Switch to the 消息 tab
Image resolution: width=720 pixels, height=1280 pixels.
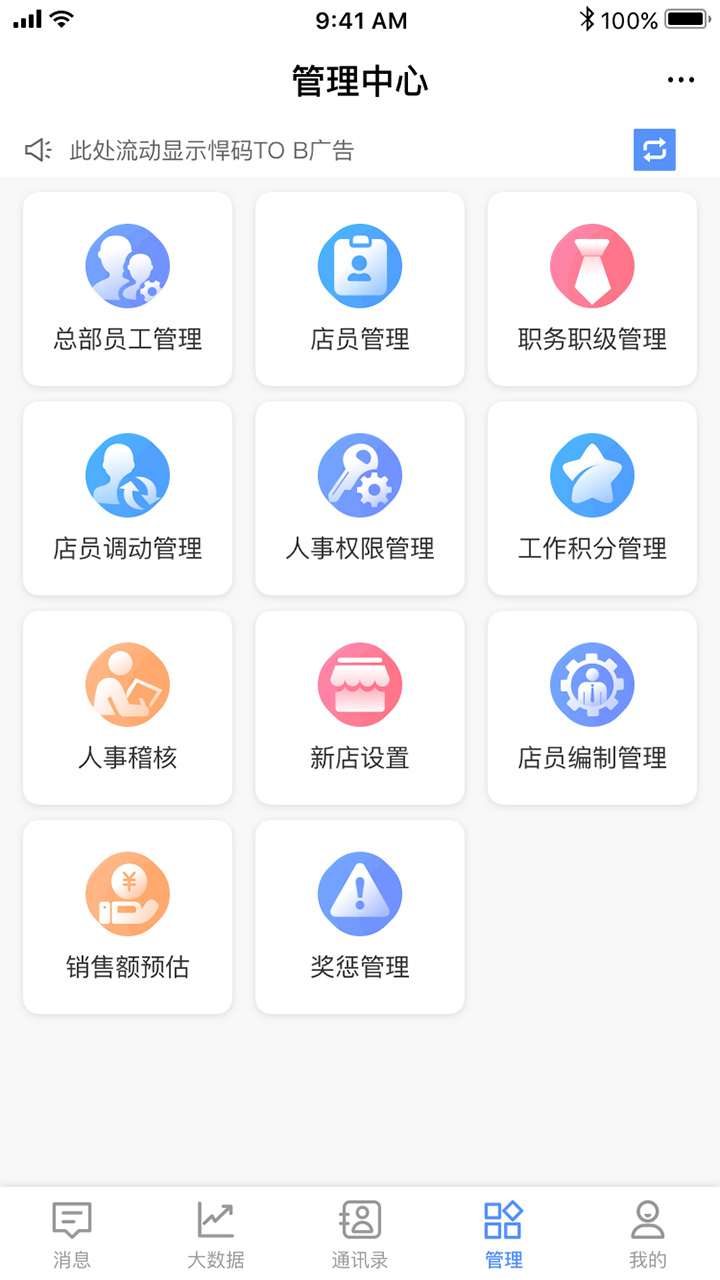72,1234
